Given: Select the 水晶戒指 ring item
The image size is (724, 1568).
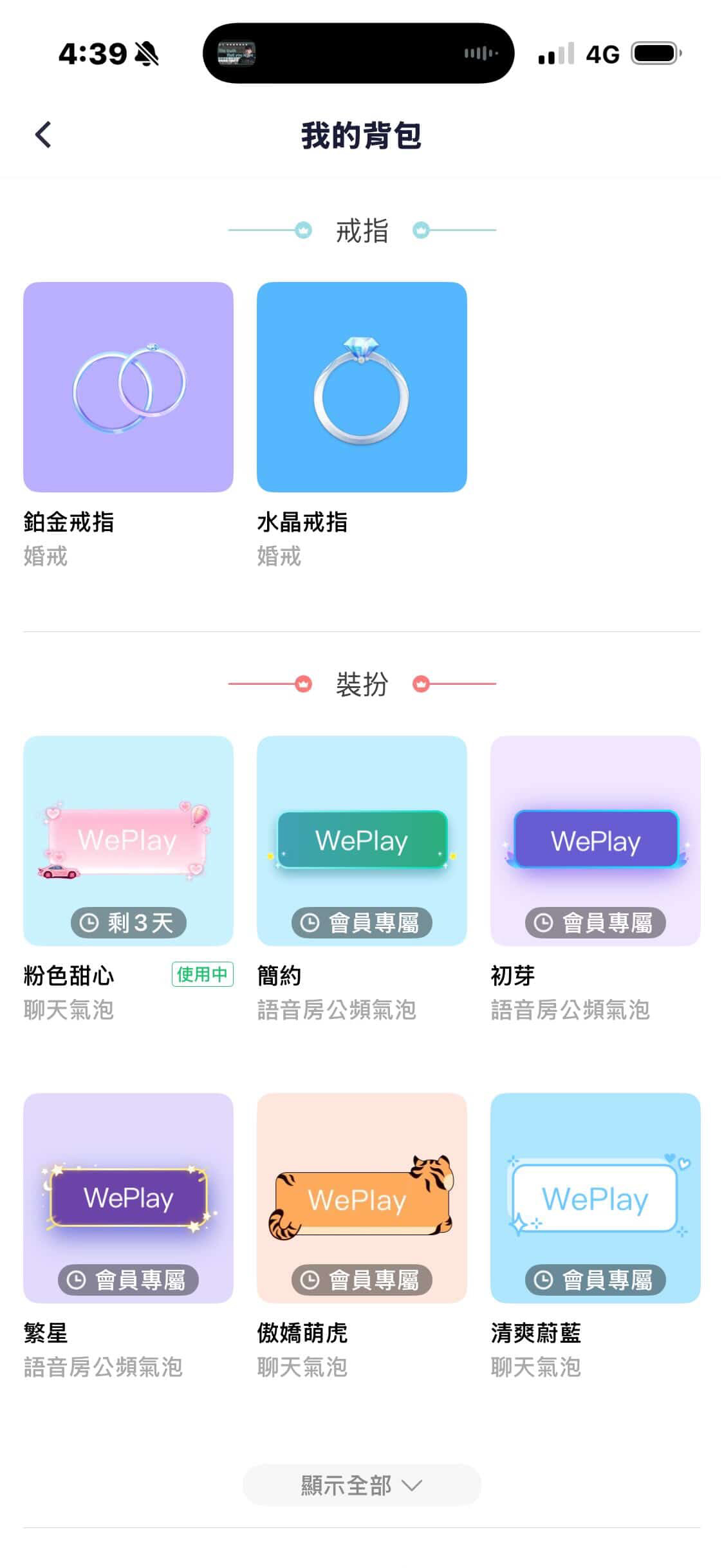Looking at the screenshot, I should pyautogui.click(x=362, y=387).
